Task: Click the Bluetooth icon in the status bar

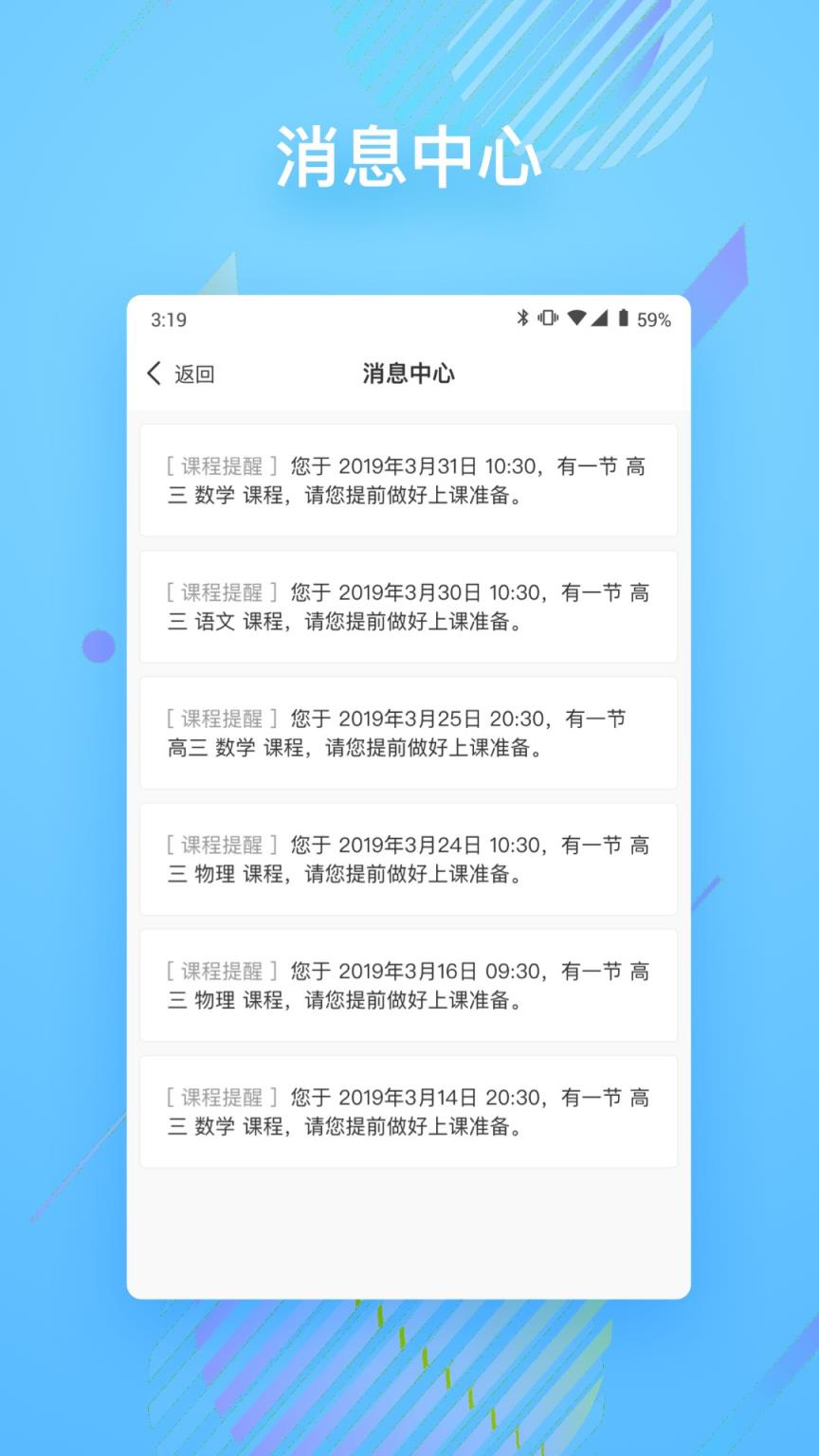Action: 521,319
